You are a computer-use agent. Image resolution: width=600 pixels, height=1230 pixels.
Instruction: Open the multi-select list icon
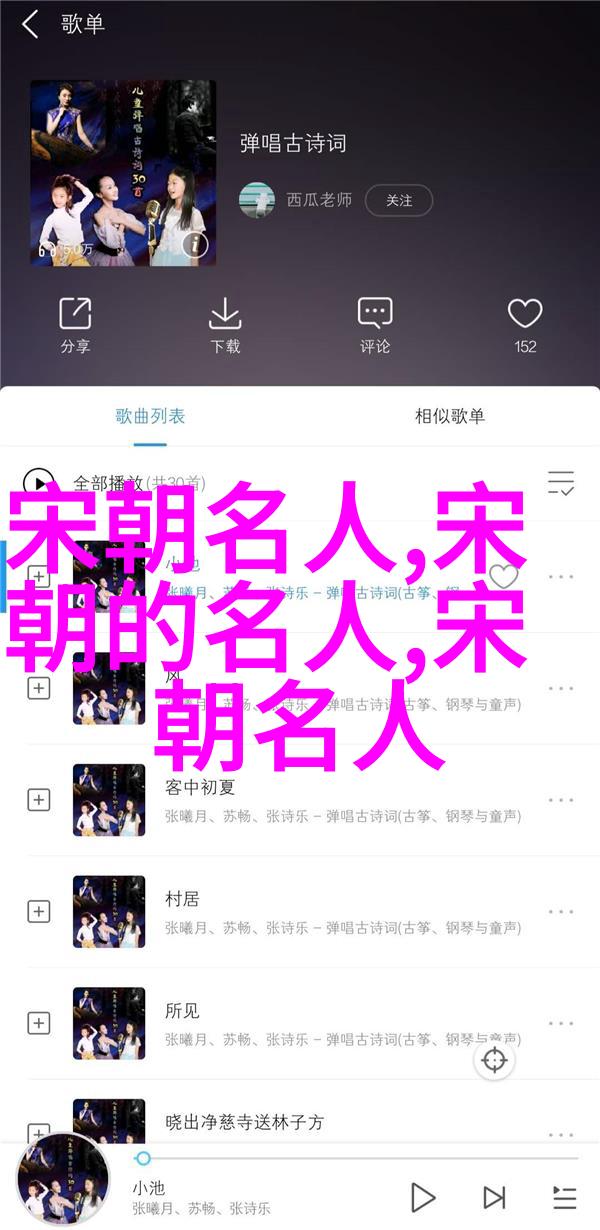561,483
